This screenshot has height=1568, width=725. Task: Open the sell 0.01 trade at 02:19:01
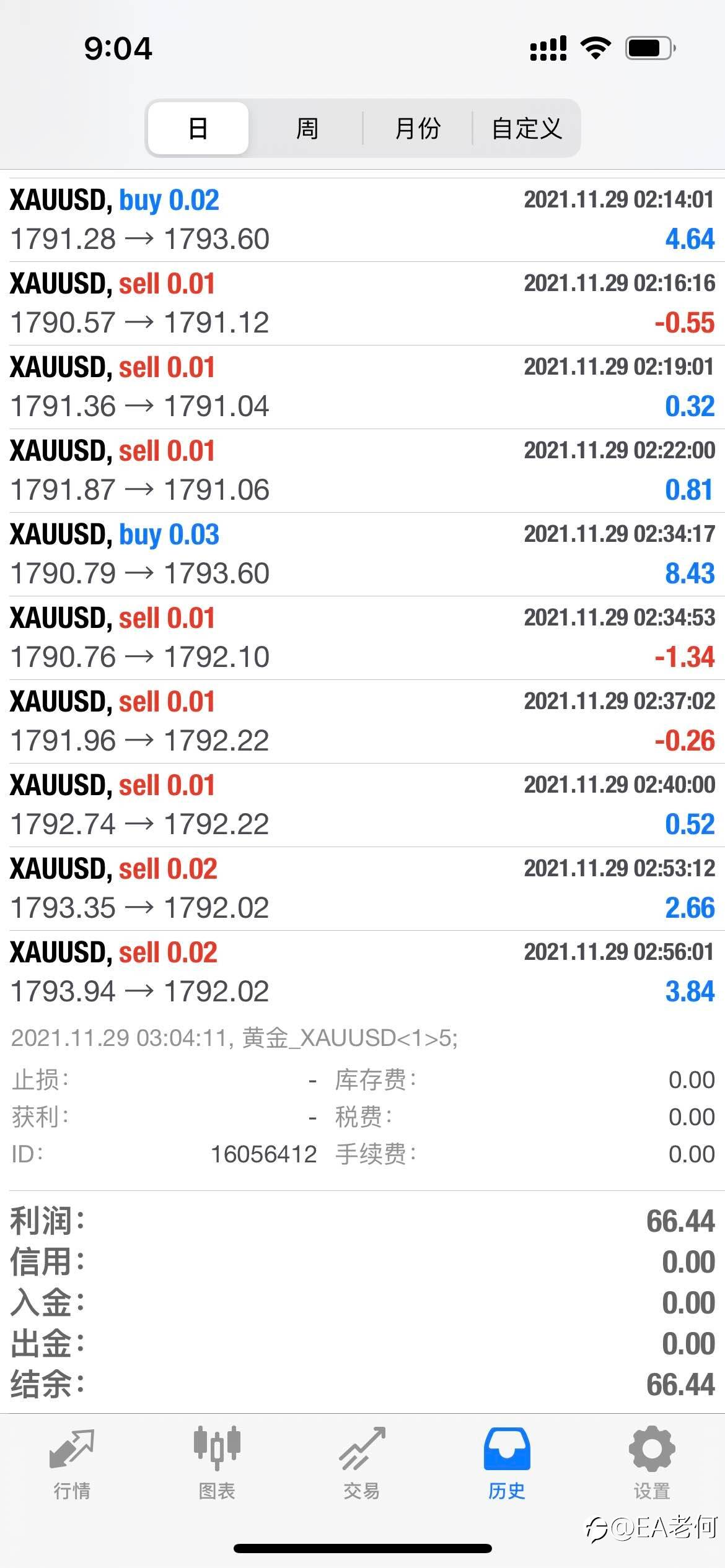[x=362, y=387]
